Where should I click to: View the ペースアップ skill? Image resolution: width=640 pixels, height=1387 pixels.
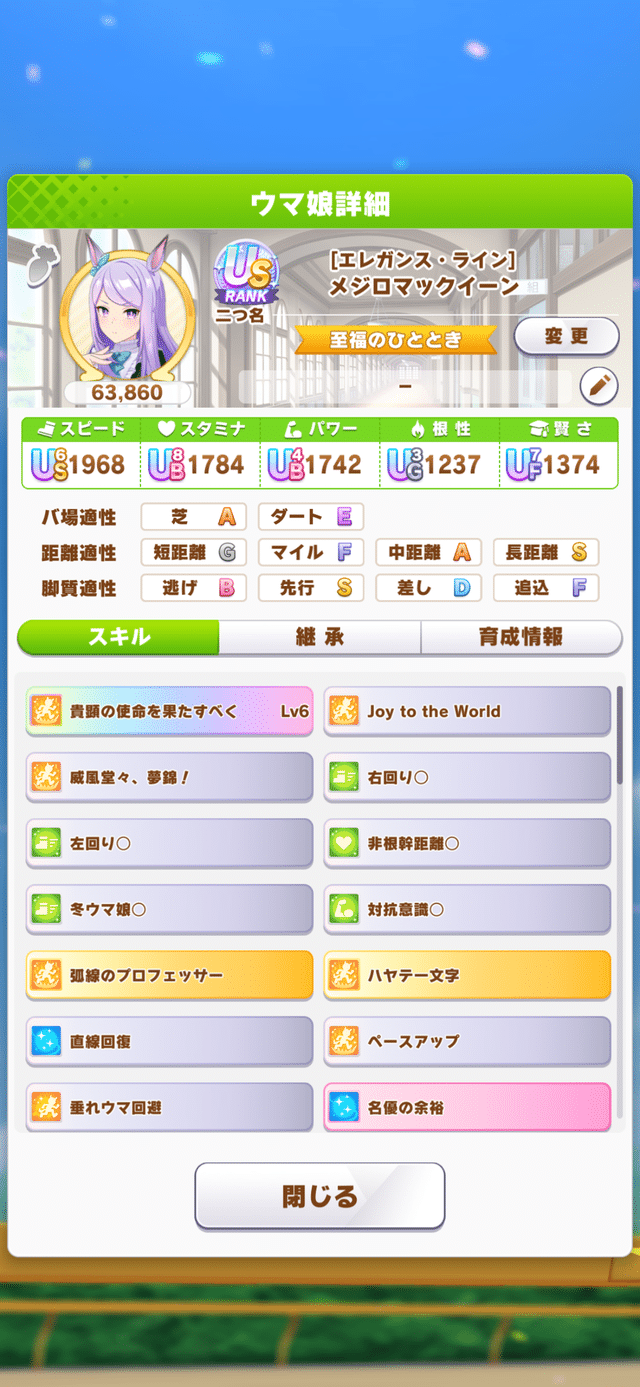point(467,1041)
